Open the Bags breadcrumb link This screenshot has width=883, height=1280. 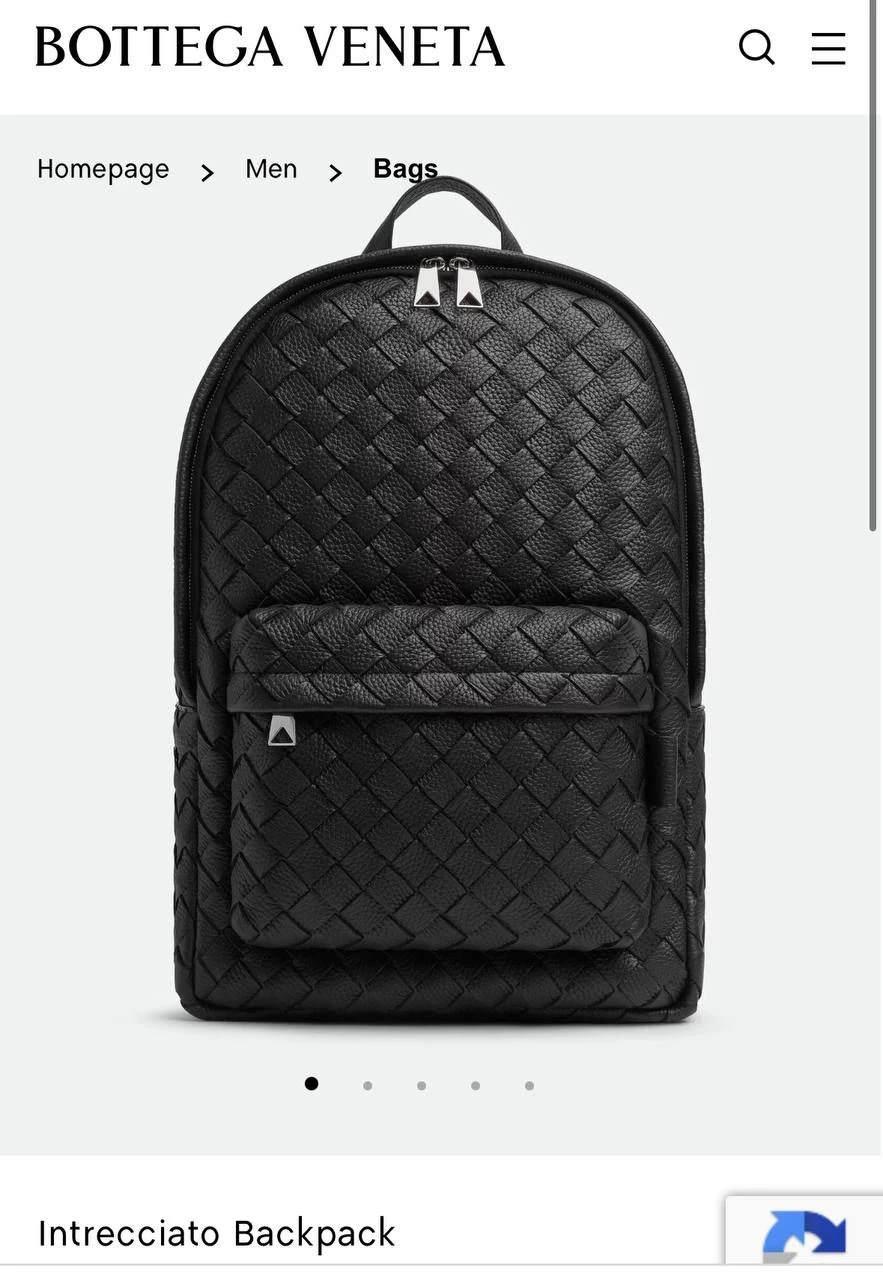(405, 169)
